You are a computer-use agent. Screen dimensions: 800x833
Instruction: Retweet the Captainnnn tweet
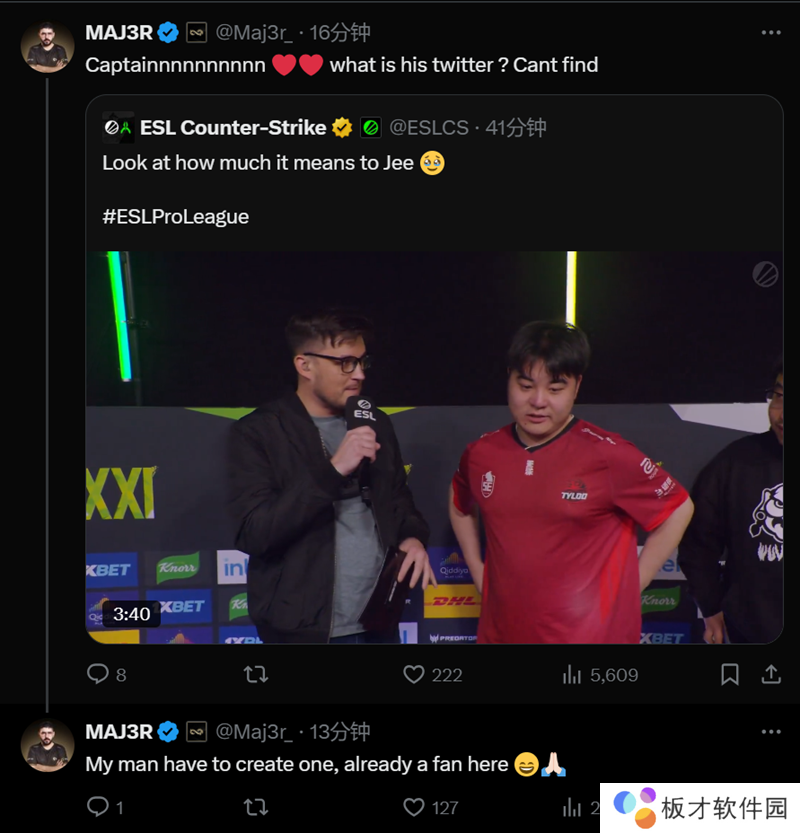tap(256, 675)
